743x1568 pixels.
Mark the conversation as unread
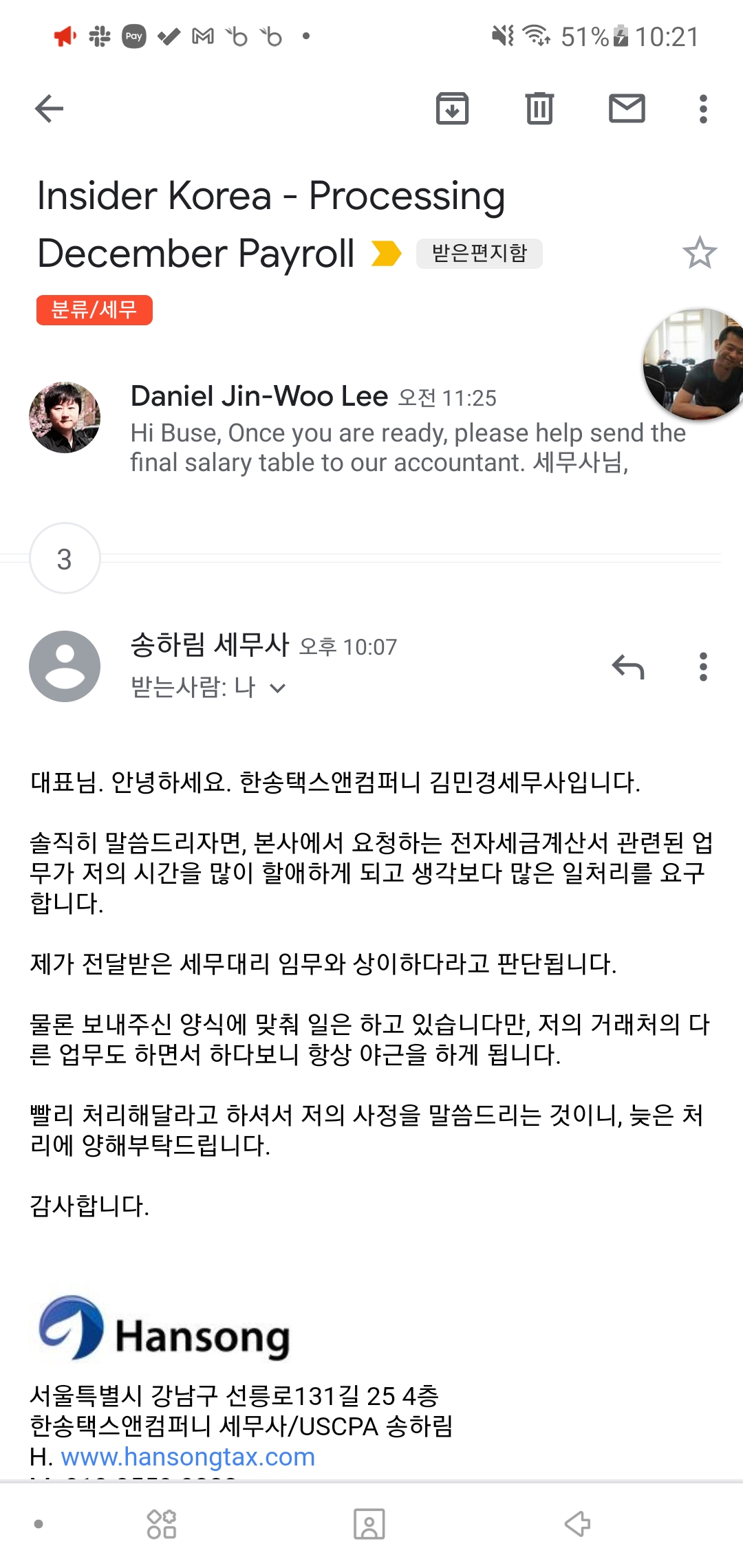[x=627, y=109]
